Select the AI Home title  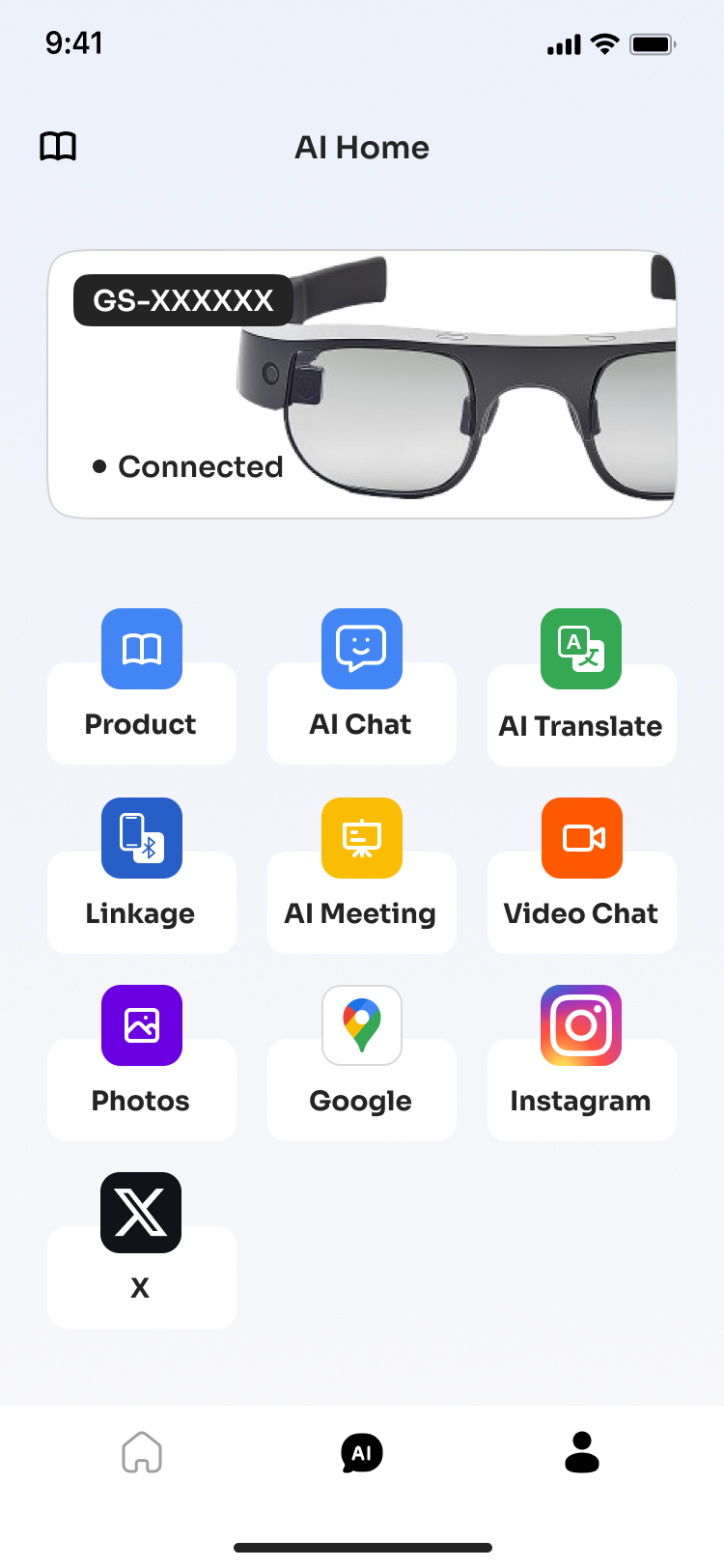pos(362,147)
